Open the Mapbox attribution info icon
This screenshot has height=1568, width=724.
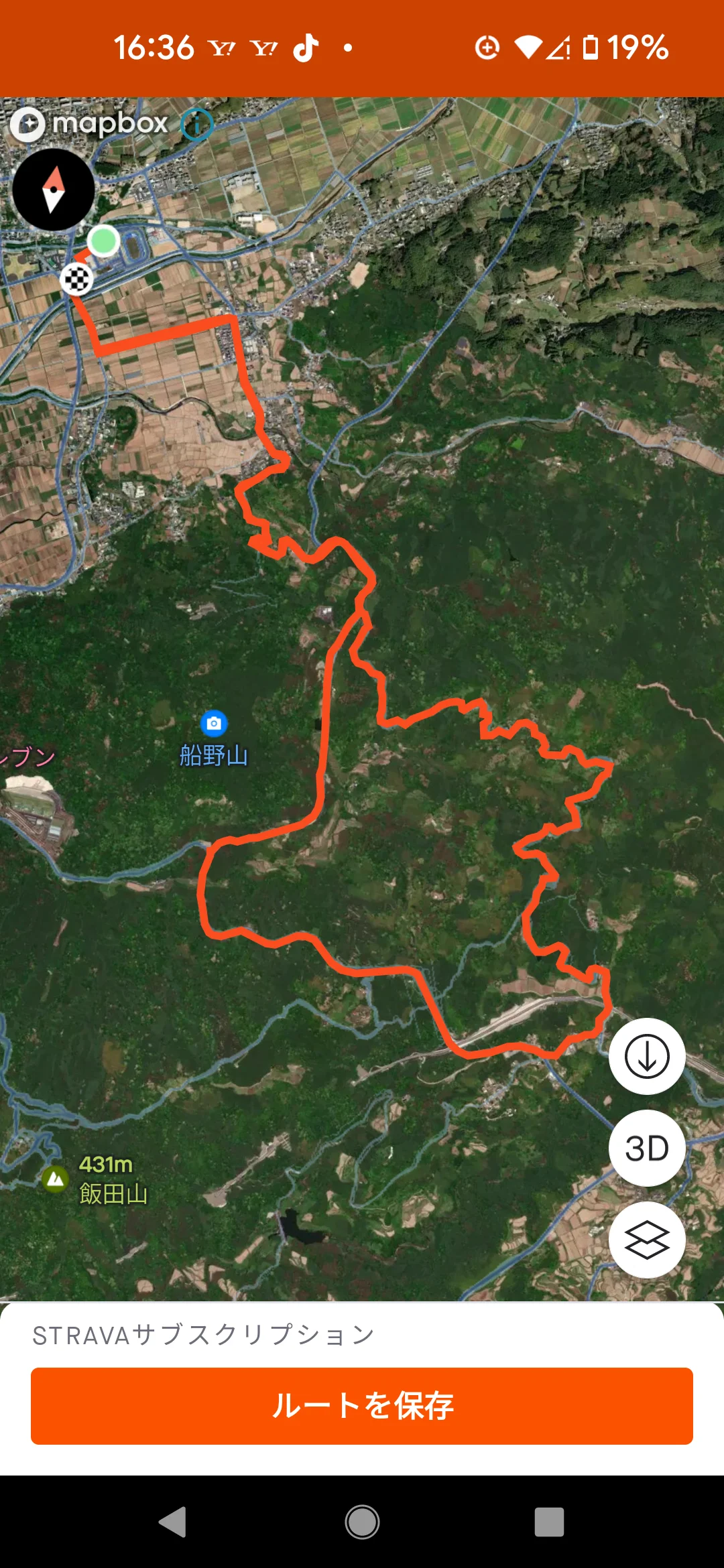coord(197,125)
